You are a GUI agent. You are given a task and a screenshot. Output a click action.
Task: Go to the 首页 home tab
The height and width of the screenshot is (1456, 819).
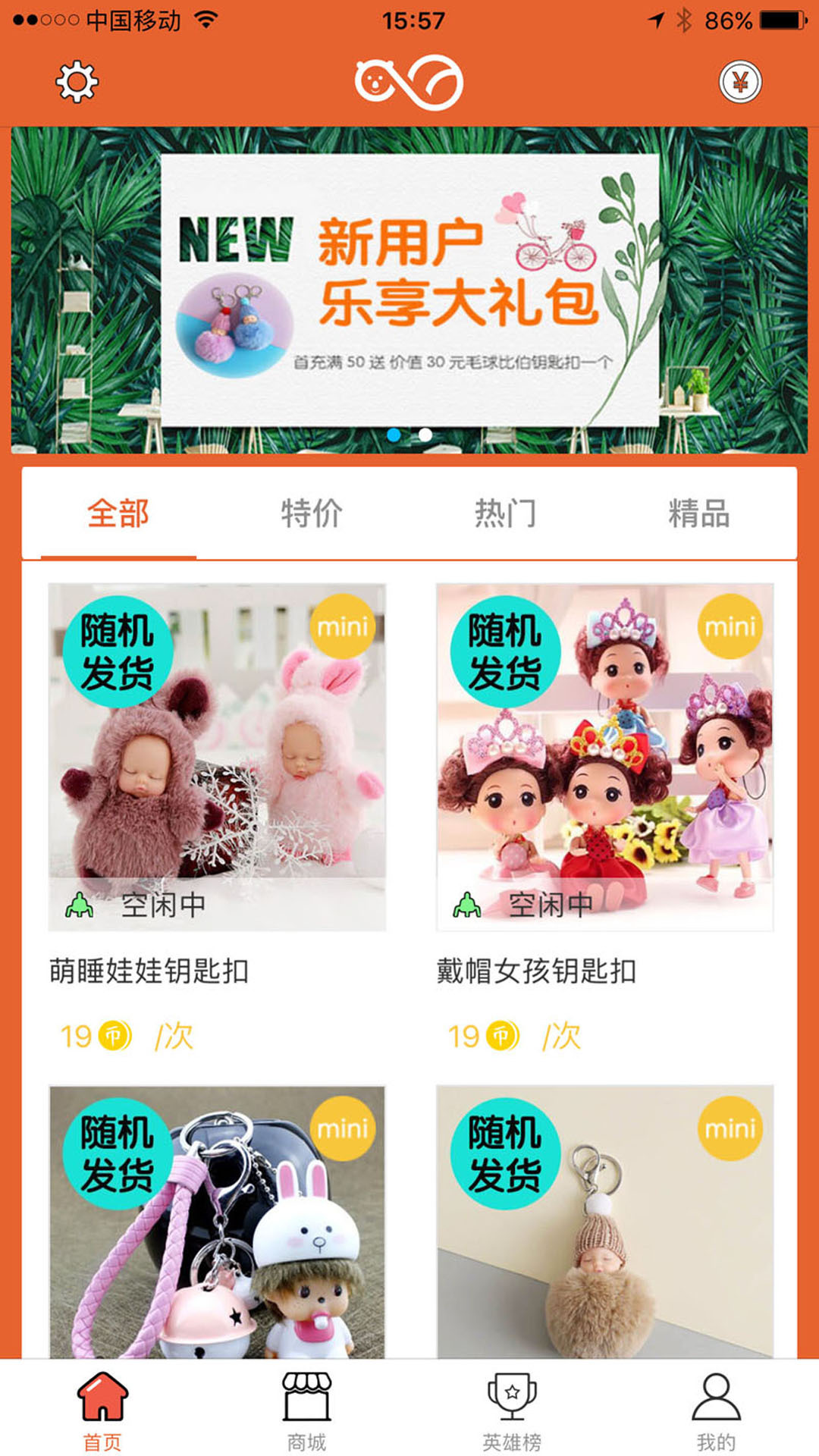(102, 1409)
